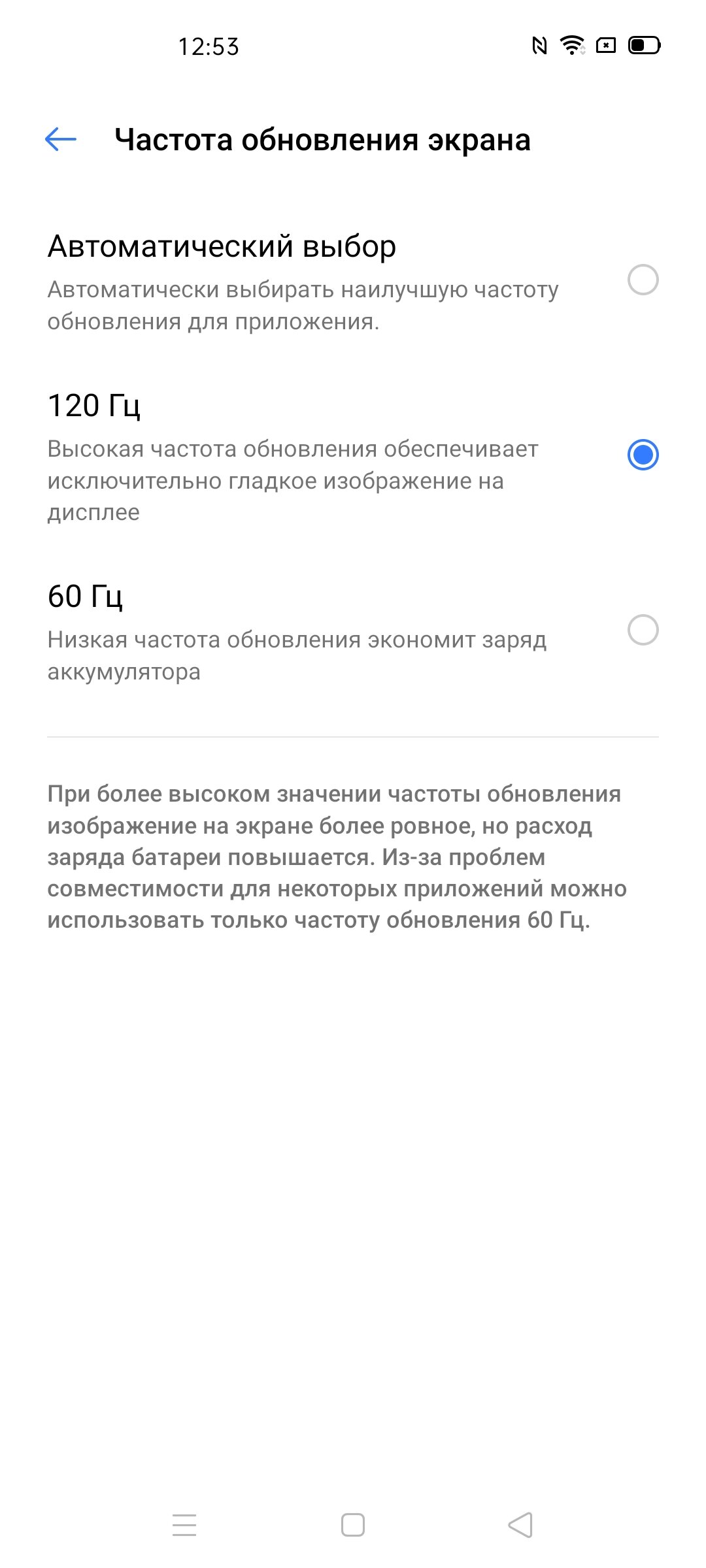This screenshot has width=706, height=1568.
Task: Select the Автоматический выбор option
Action: (x=353, y=281)
